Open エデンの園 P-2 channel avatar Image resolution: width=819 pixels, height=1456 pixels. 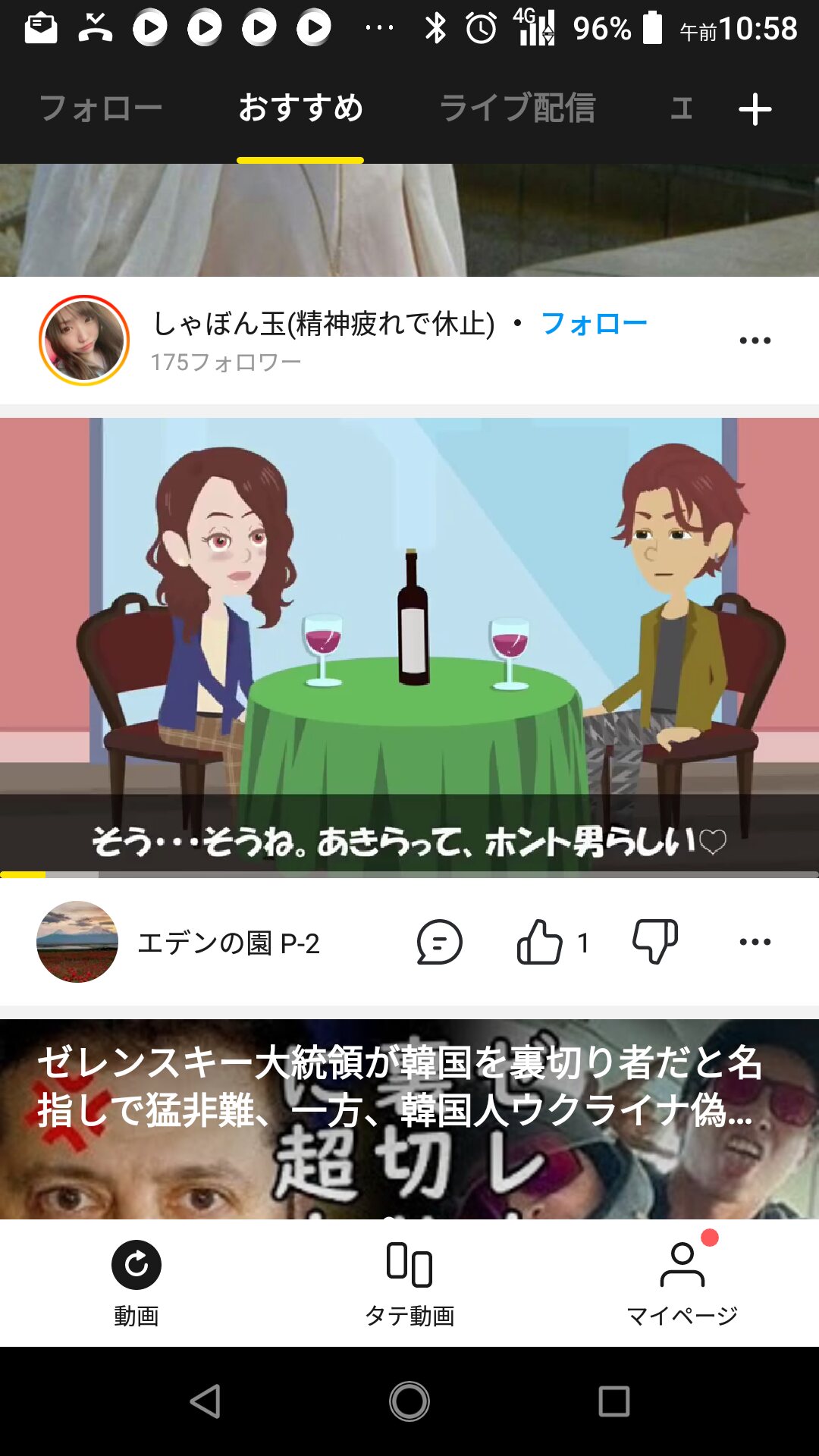77,942
